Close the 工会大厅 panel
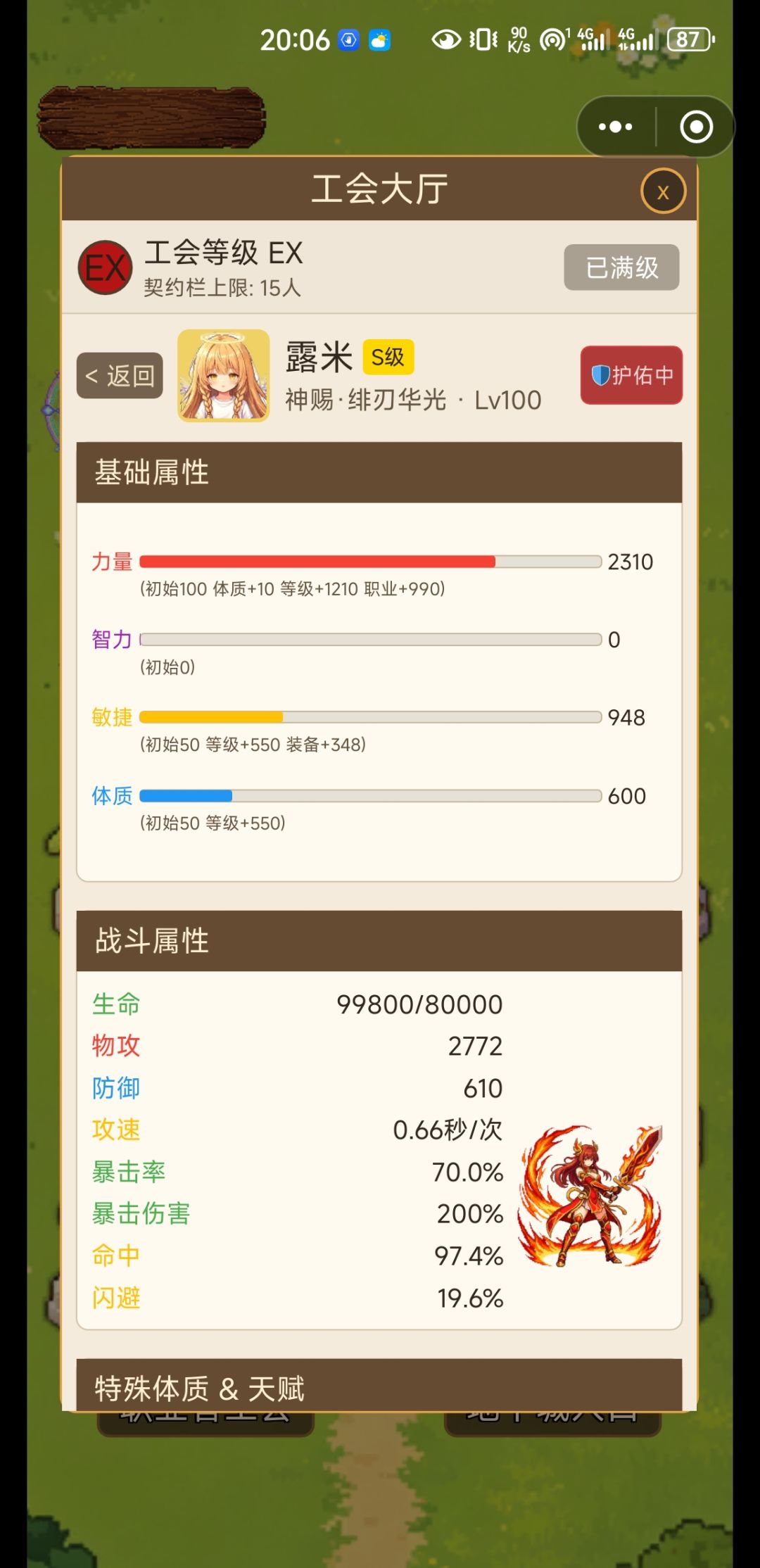The width and height of the screenshot is (760, 1568). tap(663, 191)
